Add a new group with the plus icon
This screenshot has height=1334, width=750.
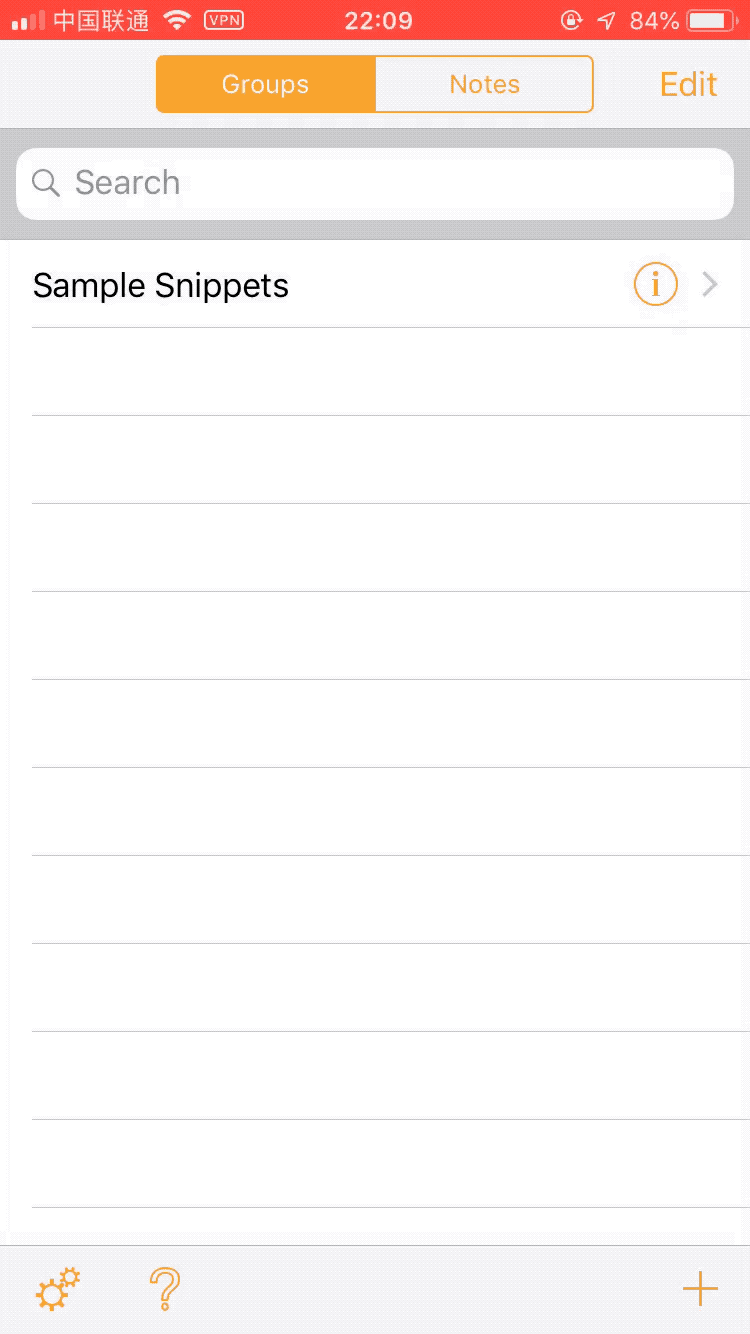coord(700,1289)
